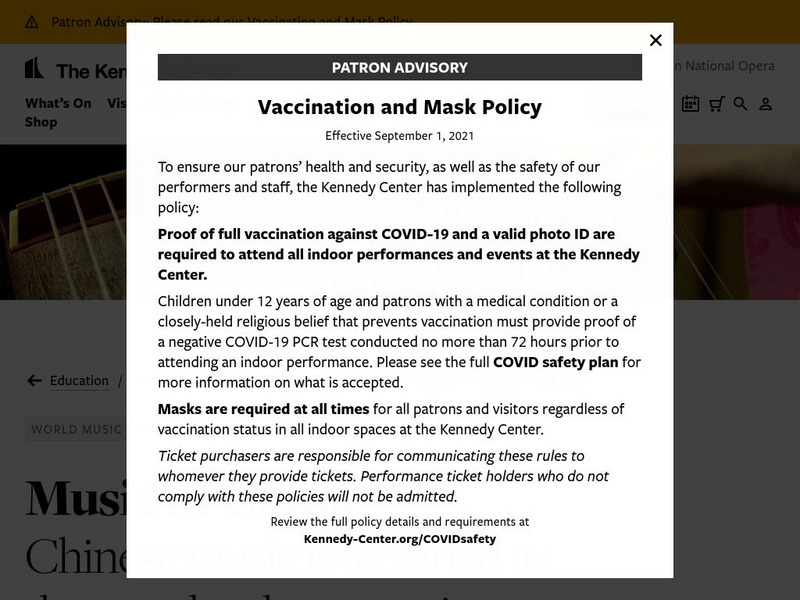Open the COVID safety plan link
This screenshot has width=800, height=600.
point(555,362)
